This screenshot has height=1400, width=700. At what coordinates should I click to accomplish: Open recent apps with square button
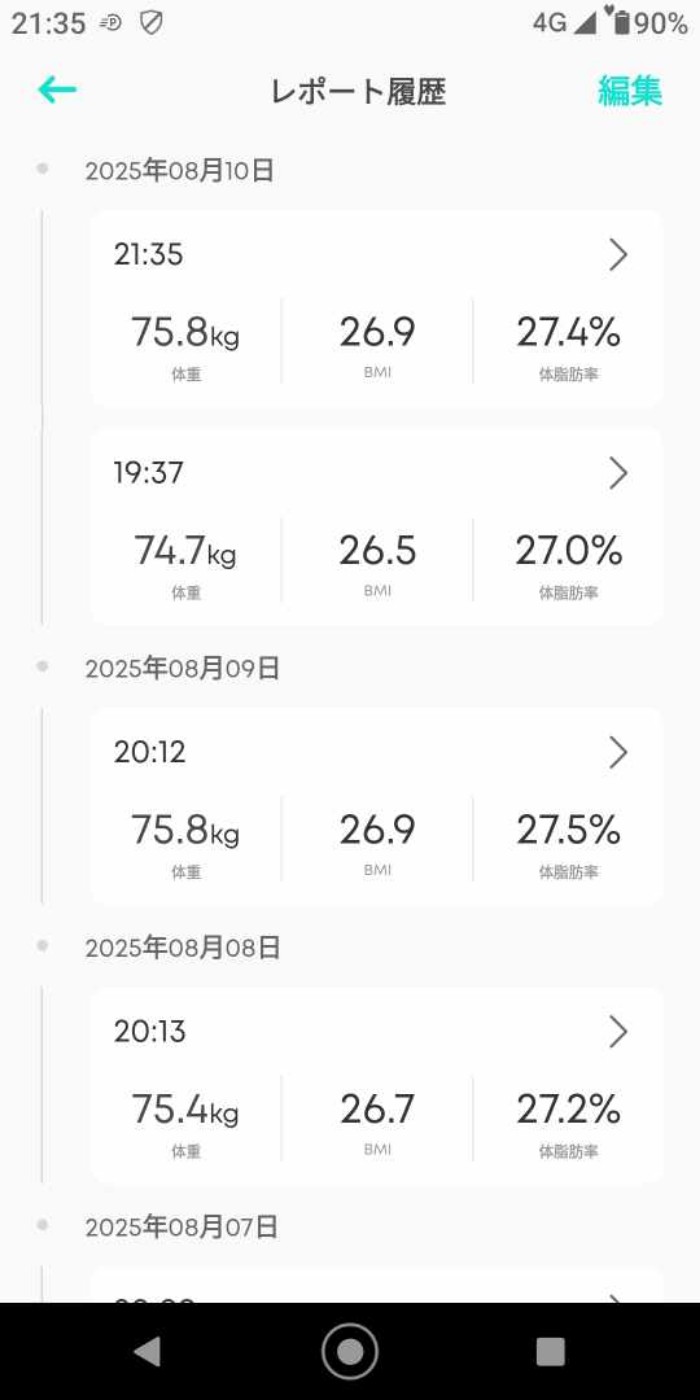550,1351
